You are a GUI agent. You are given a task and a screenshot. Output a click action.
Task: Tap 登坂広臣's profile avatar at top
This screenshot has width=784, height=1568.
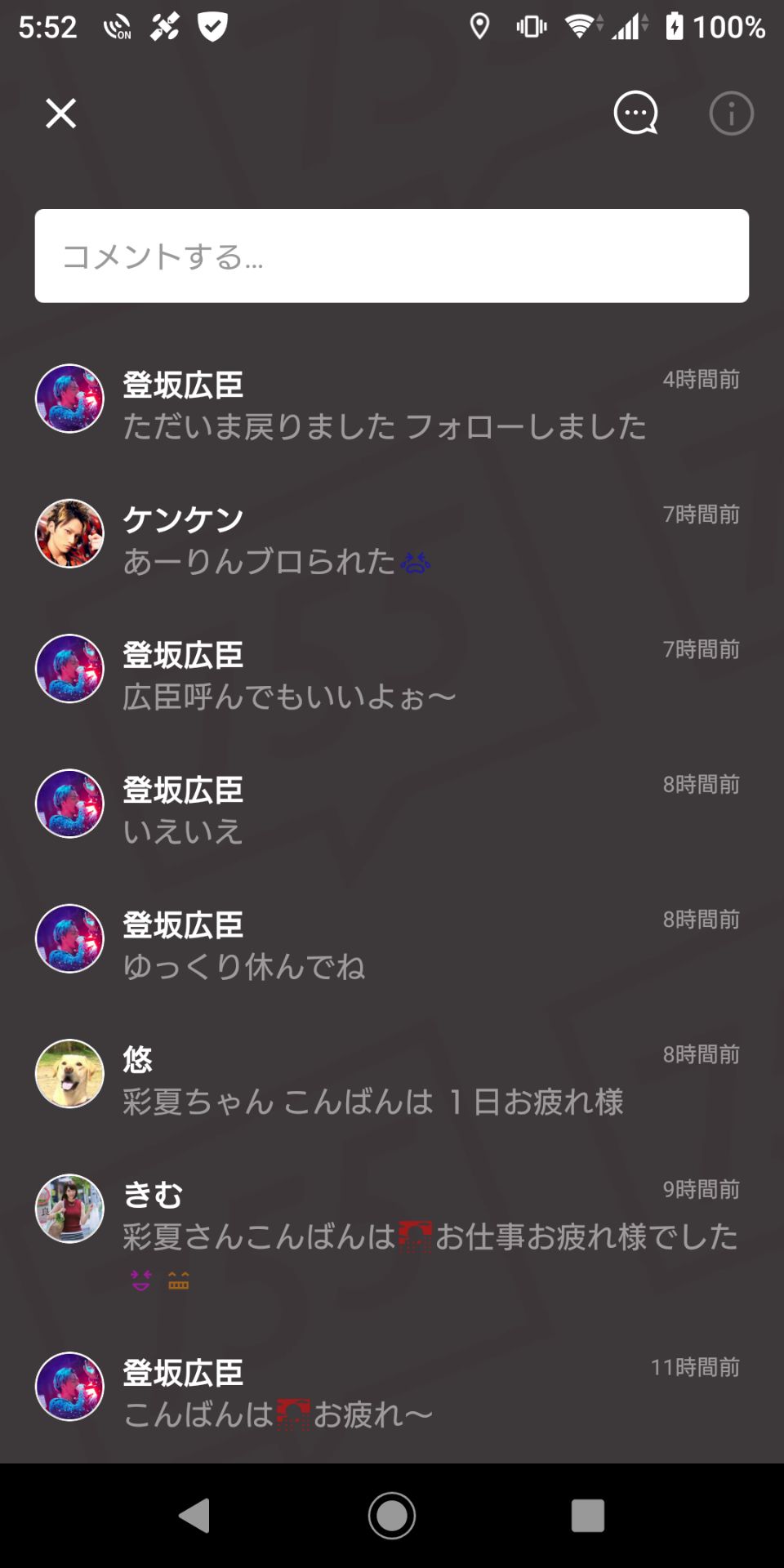(x=69, y=397)
